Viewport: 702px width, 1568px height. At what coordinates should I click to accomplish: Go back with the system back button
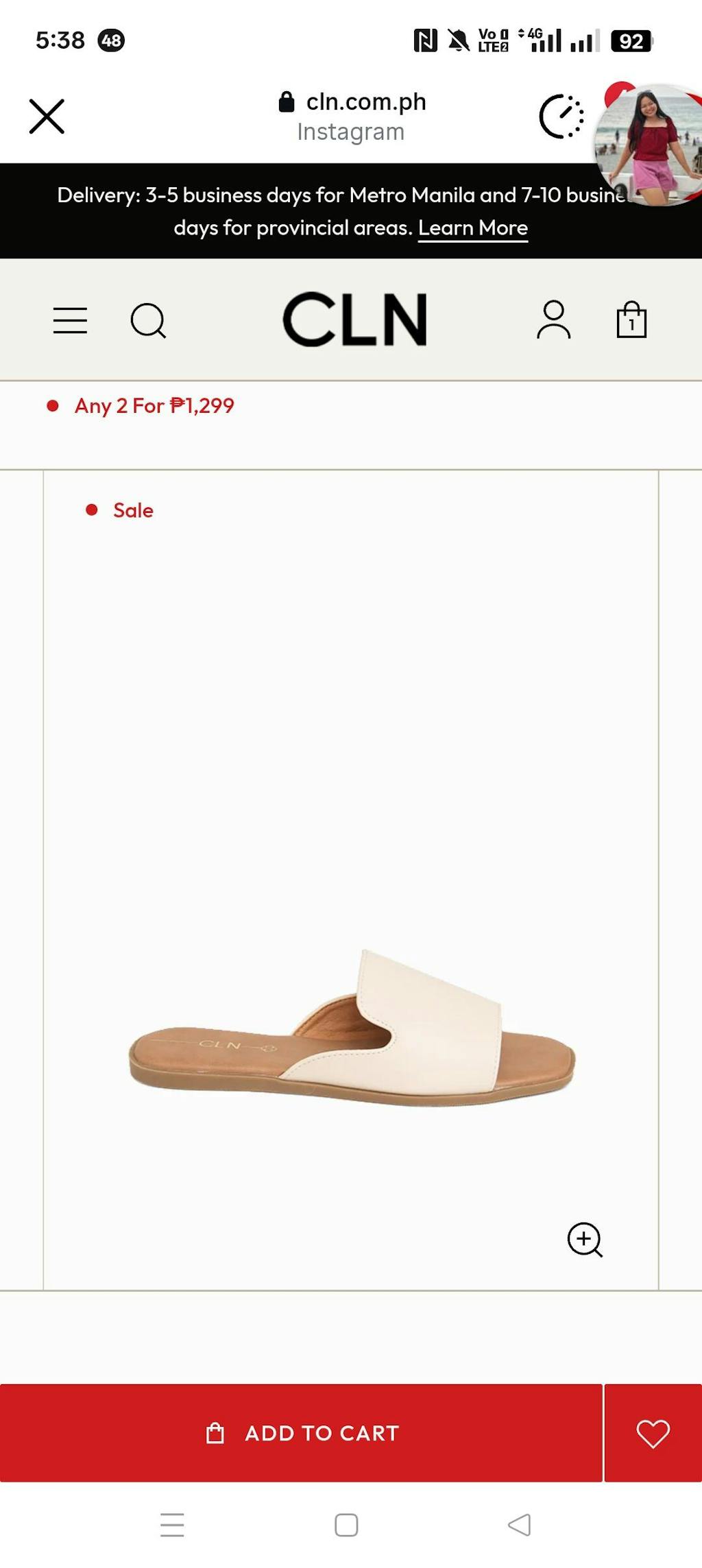(520, 1525)
